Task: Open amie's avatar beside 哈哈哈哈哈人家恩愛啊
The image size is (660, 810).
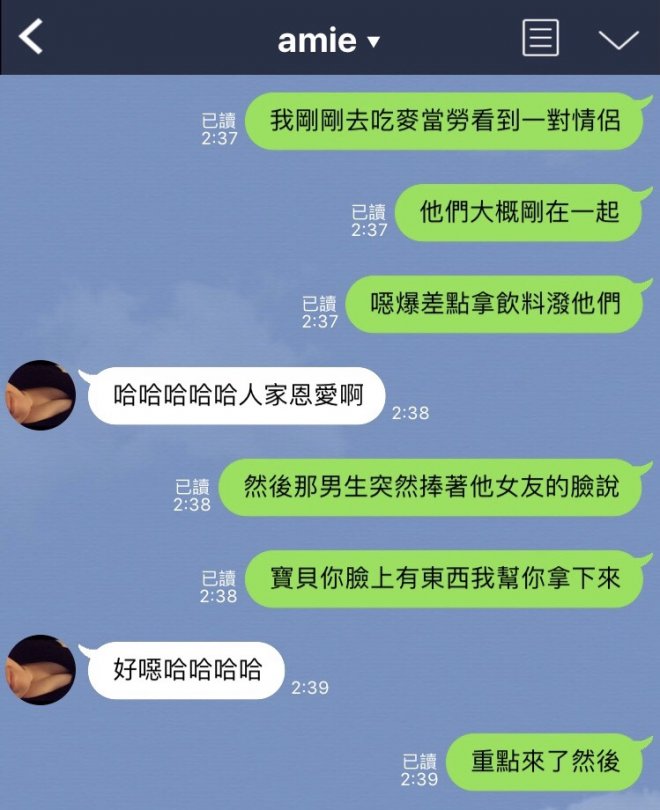Action: (x=41, y=395)
